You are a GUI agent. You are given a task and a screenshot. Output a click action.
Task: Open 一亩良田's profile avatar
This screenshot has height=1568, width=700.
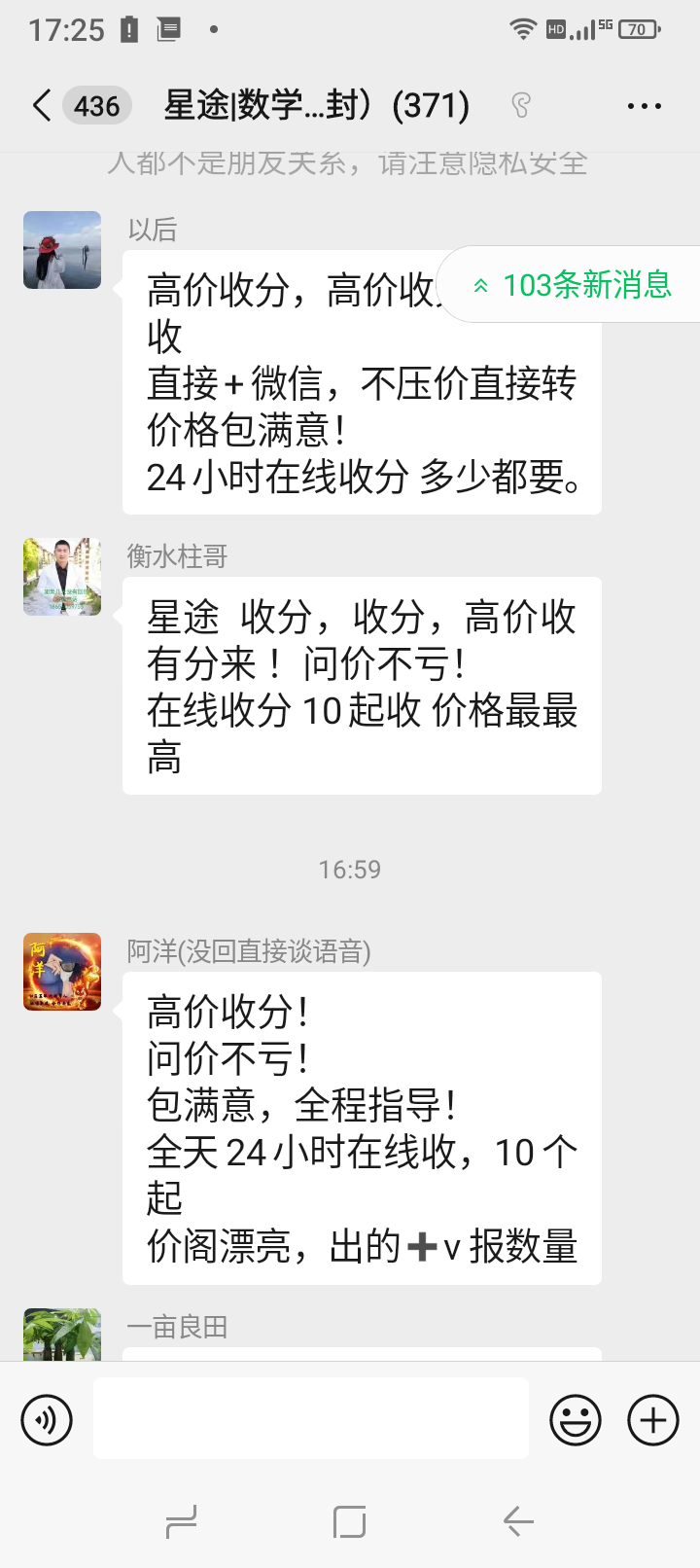click(62, 1335)
